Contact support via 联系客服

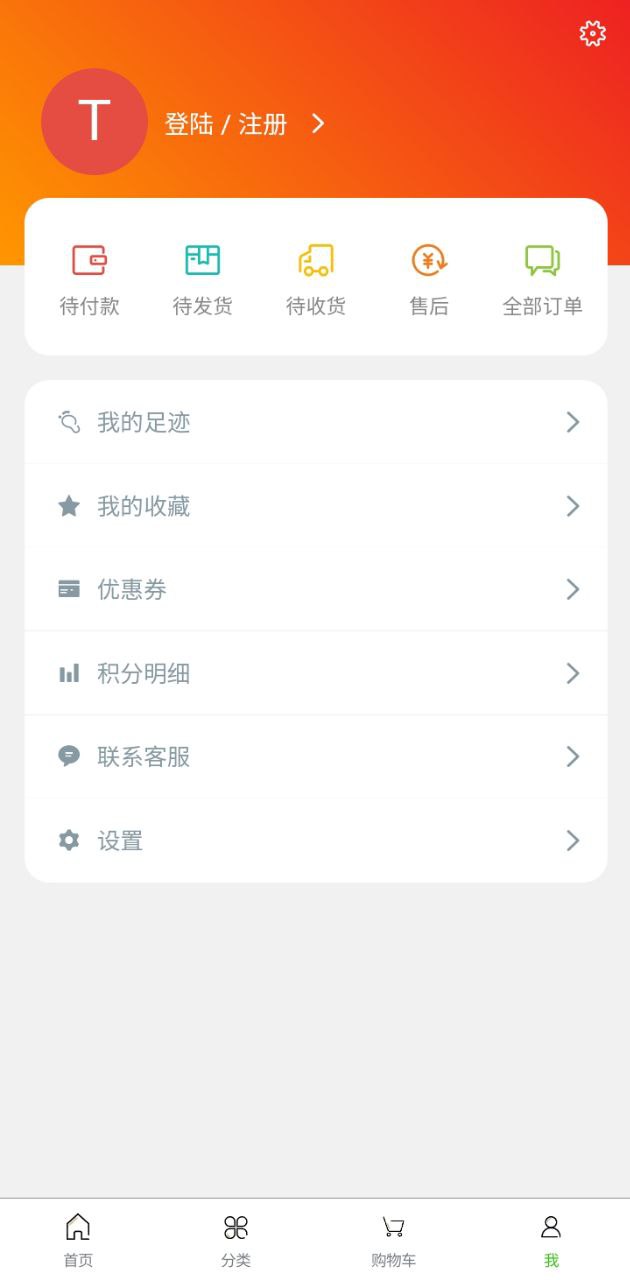click(315, 756)
